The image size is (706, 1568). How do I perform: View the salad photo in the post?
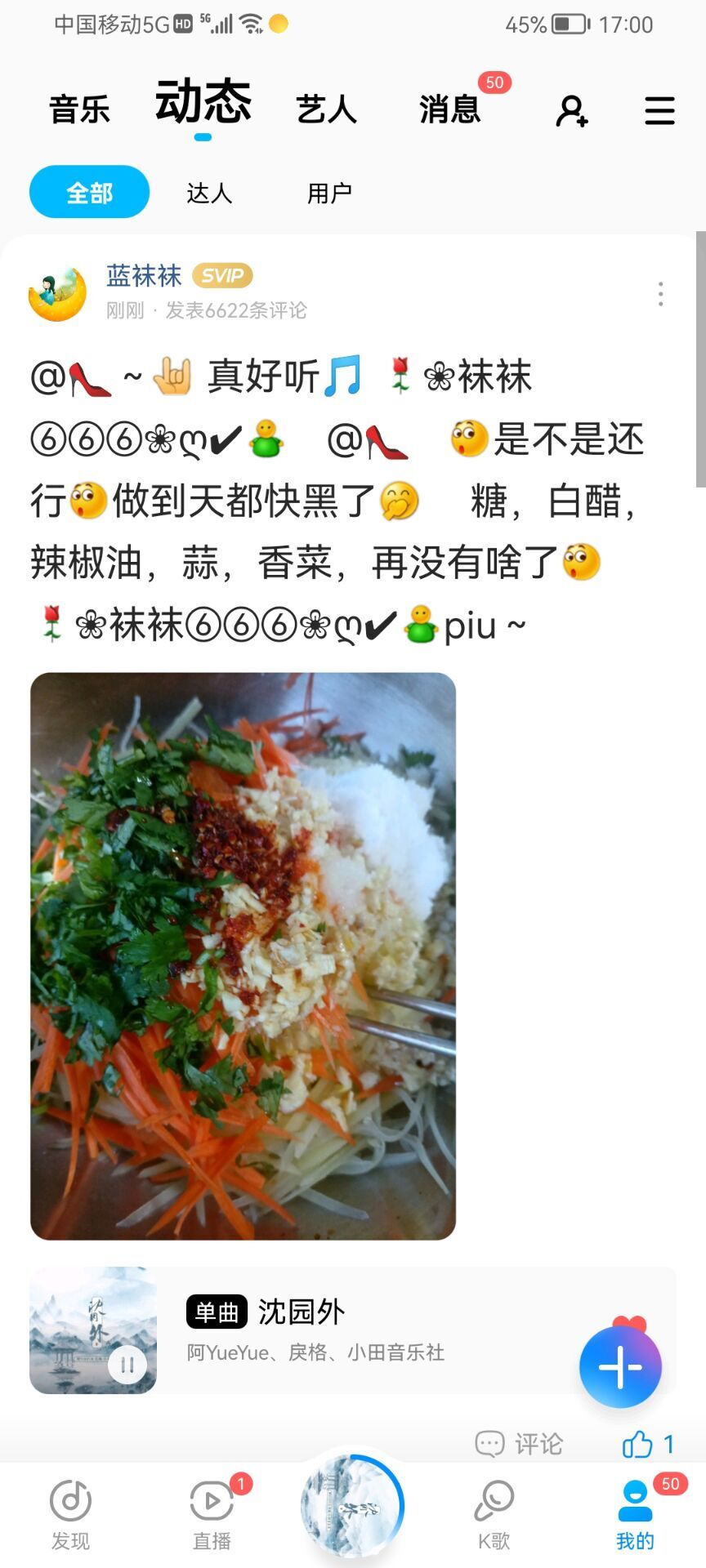pos(243,955)
